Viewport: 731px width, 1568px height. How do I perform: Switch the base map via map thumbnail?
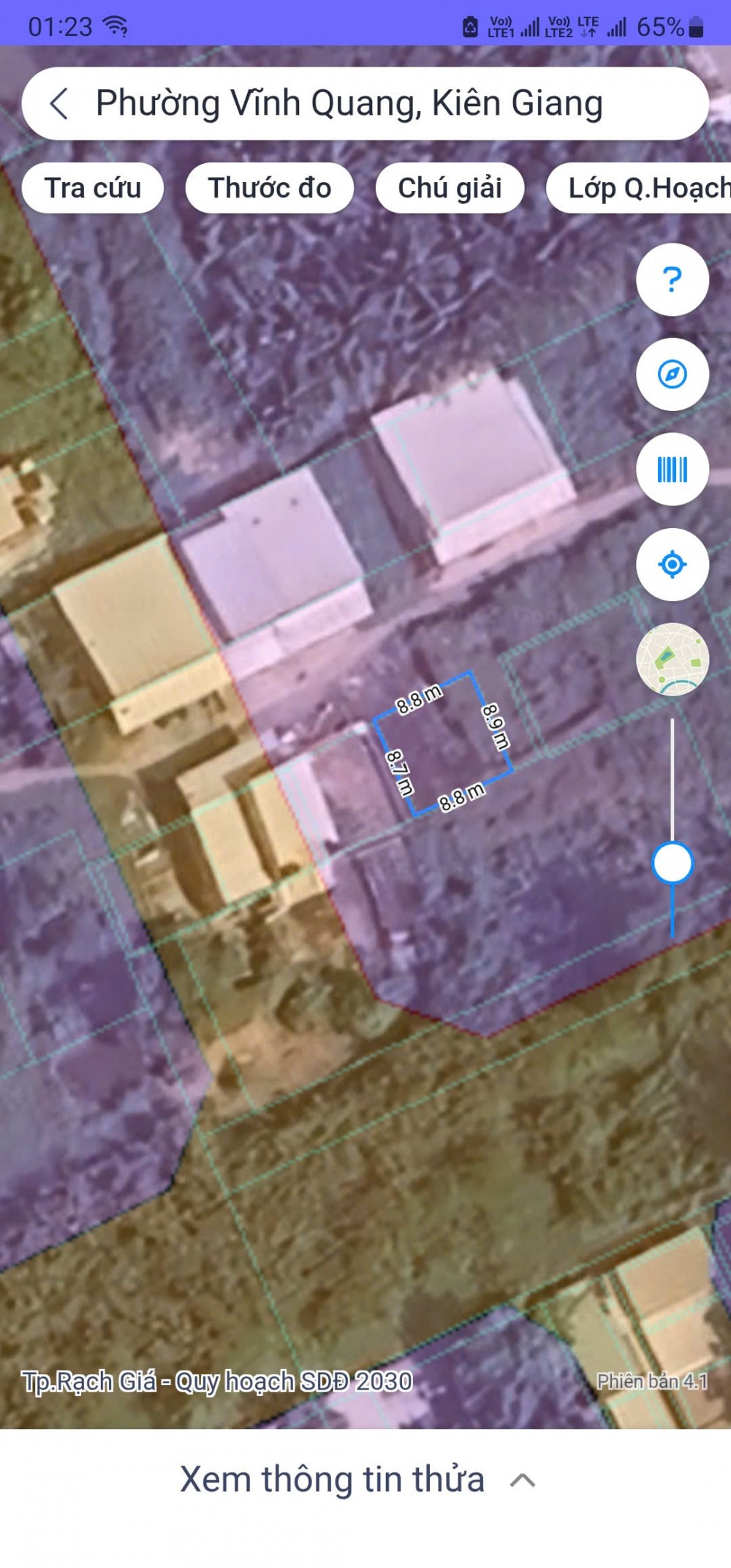pyautogui.click(x=672, y=659)
